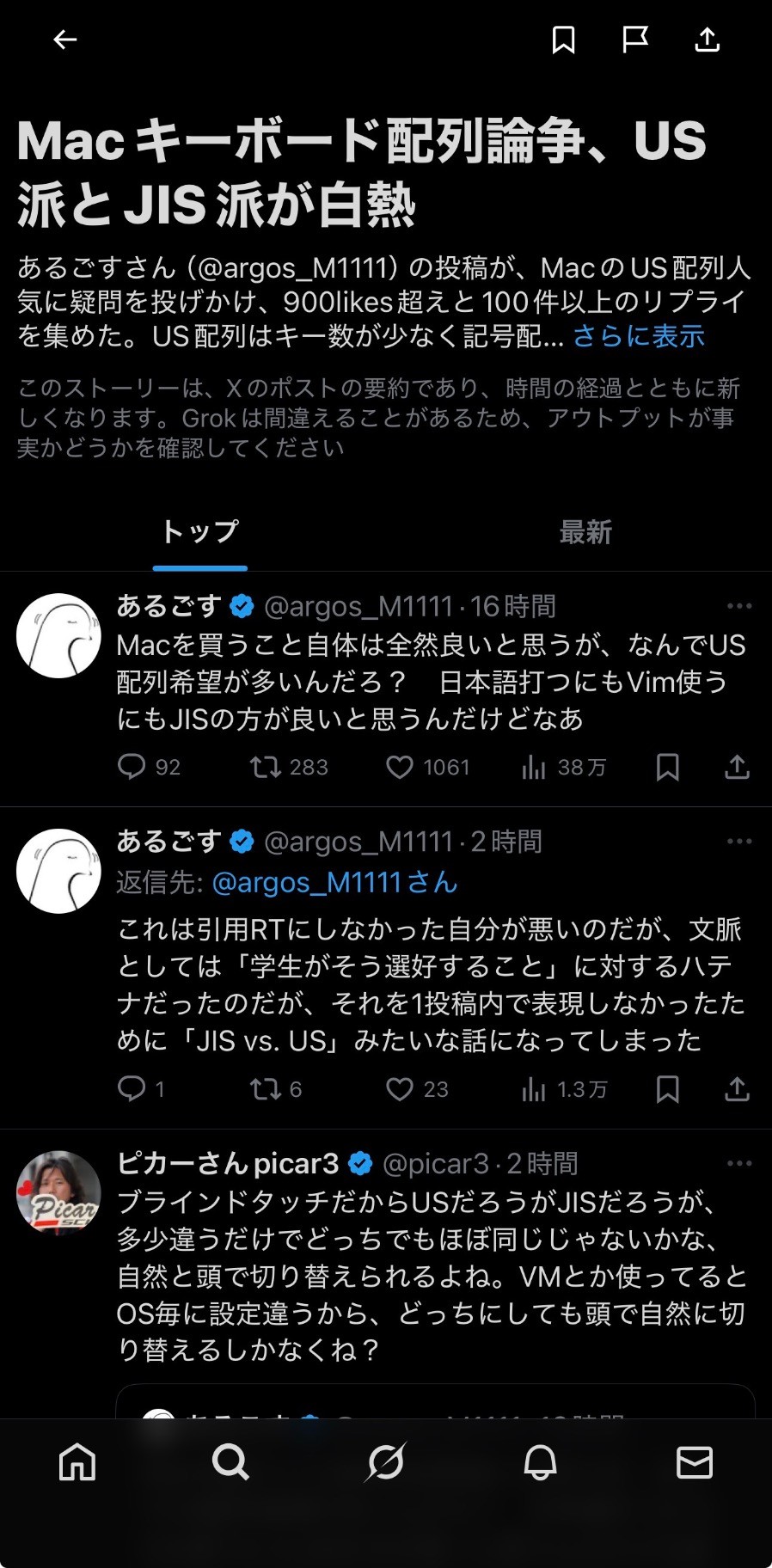Open the Search tab
This screenshot has height=1568, width=772.
point(230,1462)
